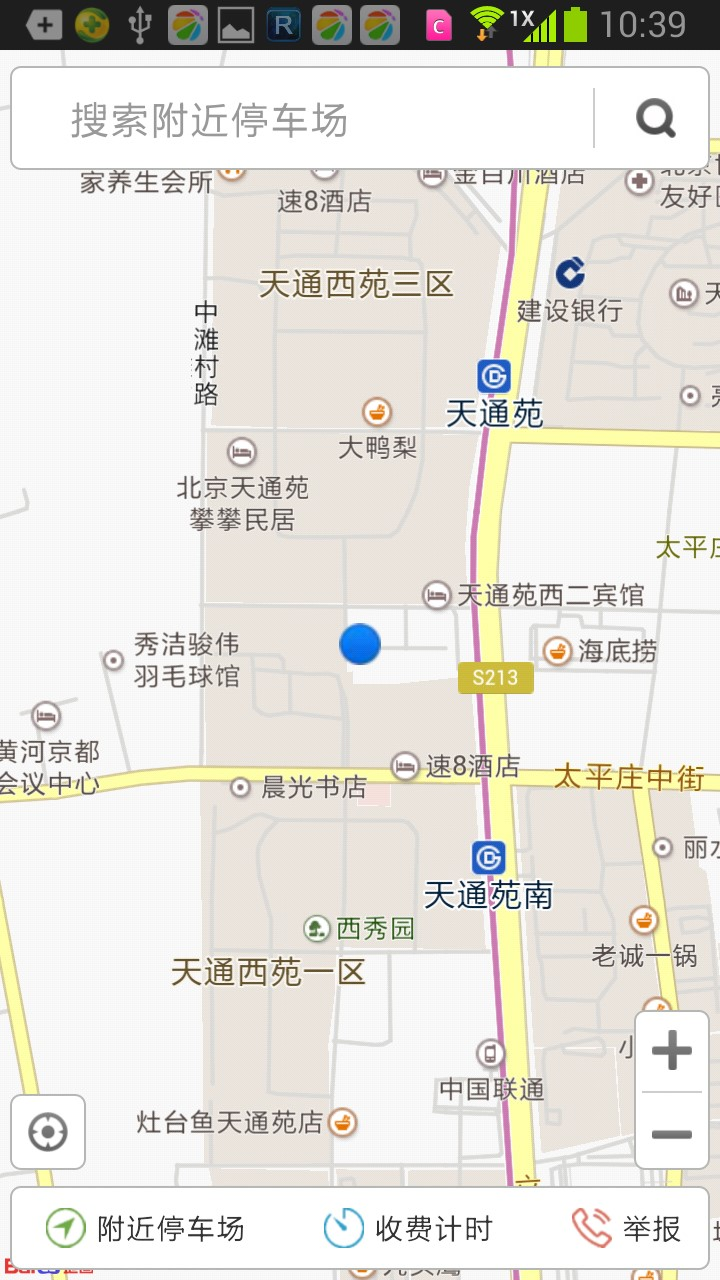The height and width of the screenshot is (1280, 720).
Task: Recenter map on my location
Action: coord(48,1132)
